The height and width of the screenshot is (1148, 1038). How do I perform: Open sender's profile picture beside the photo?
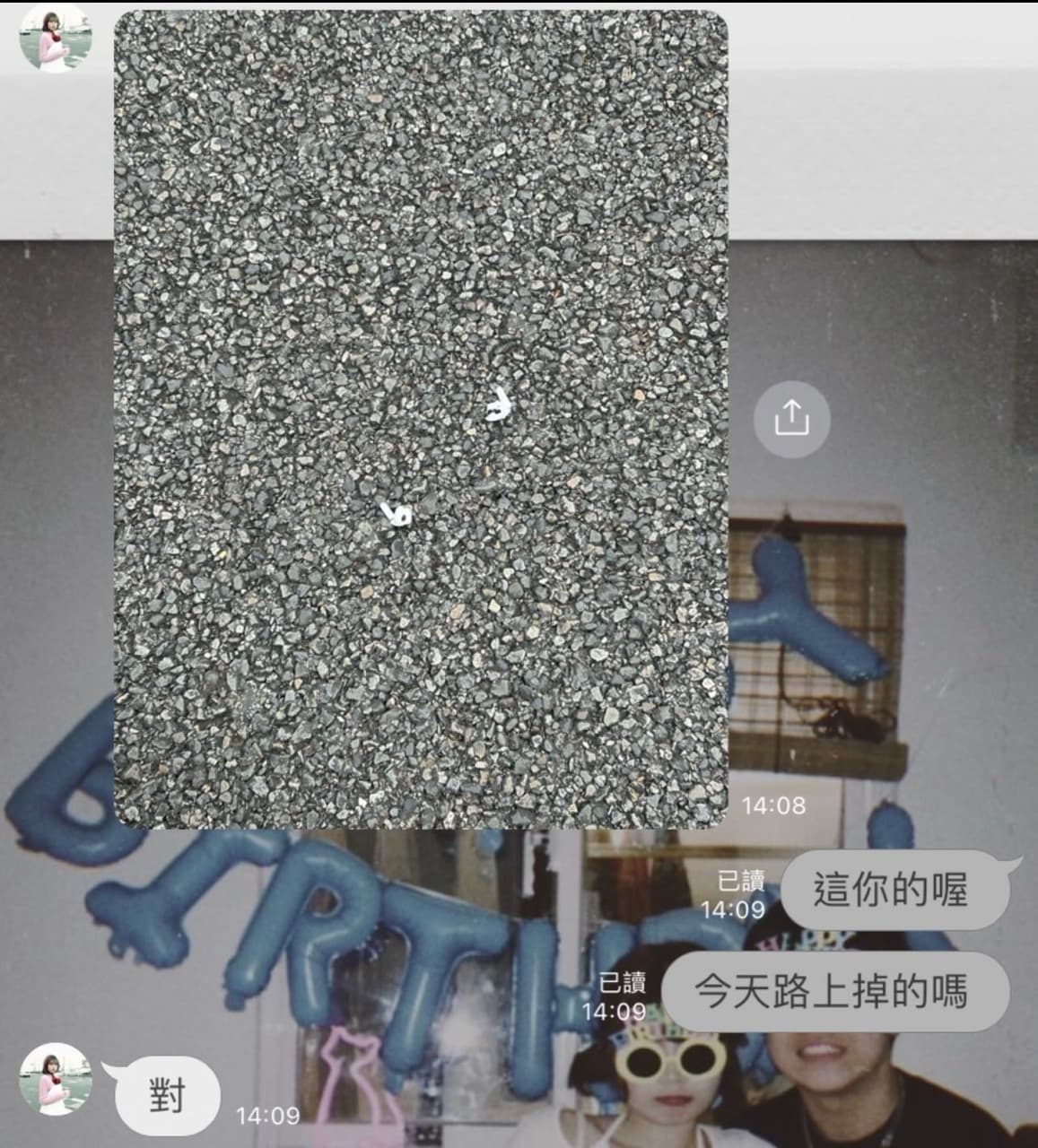click(x=56, y=38)
